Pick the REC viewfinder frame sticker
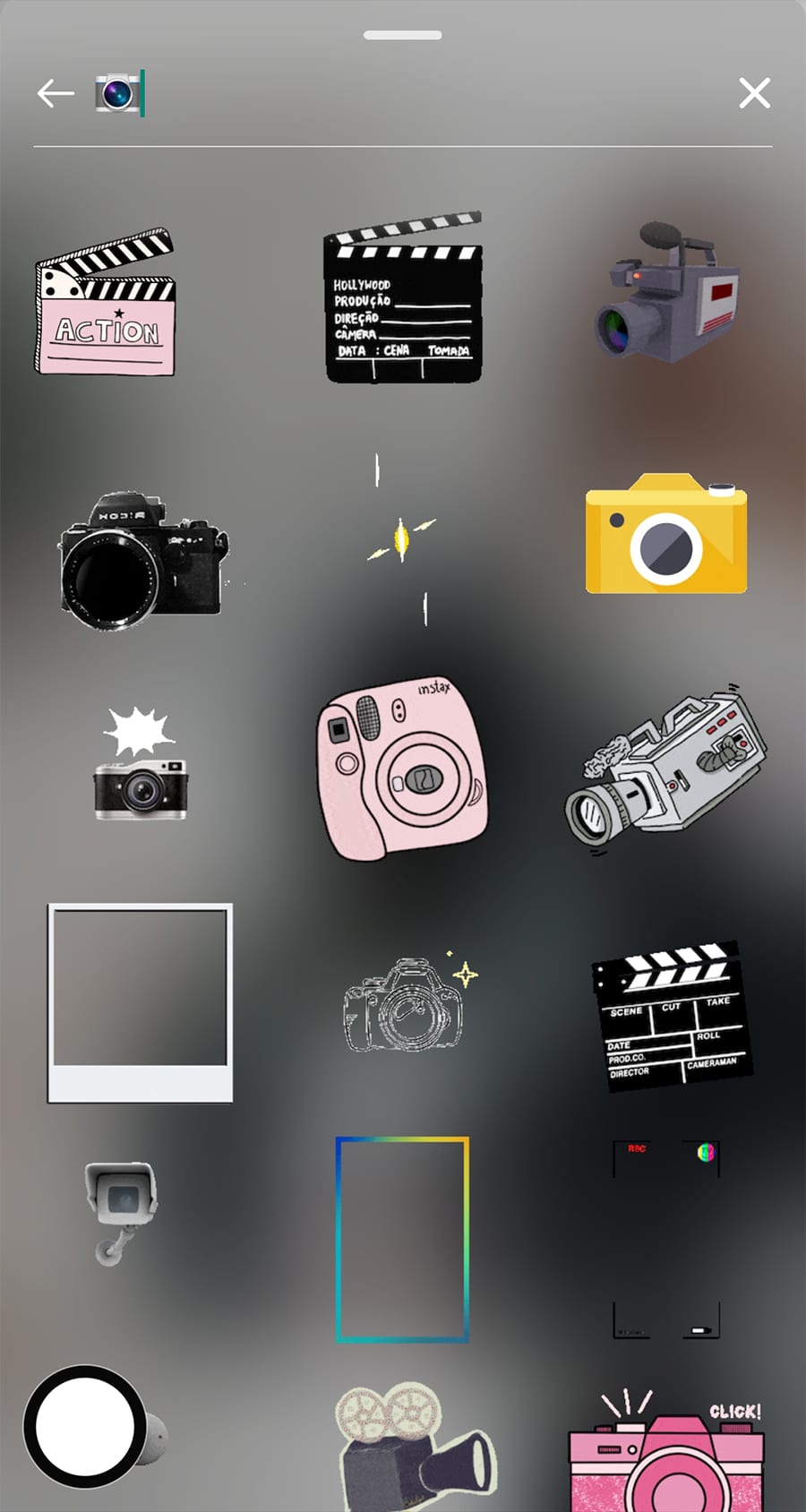Screen dimensions: 806x1512 pyautogui.click(x=666, y=1240)
